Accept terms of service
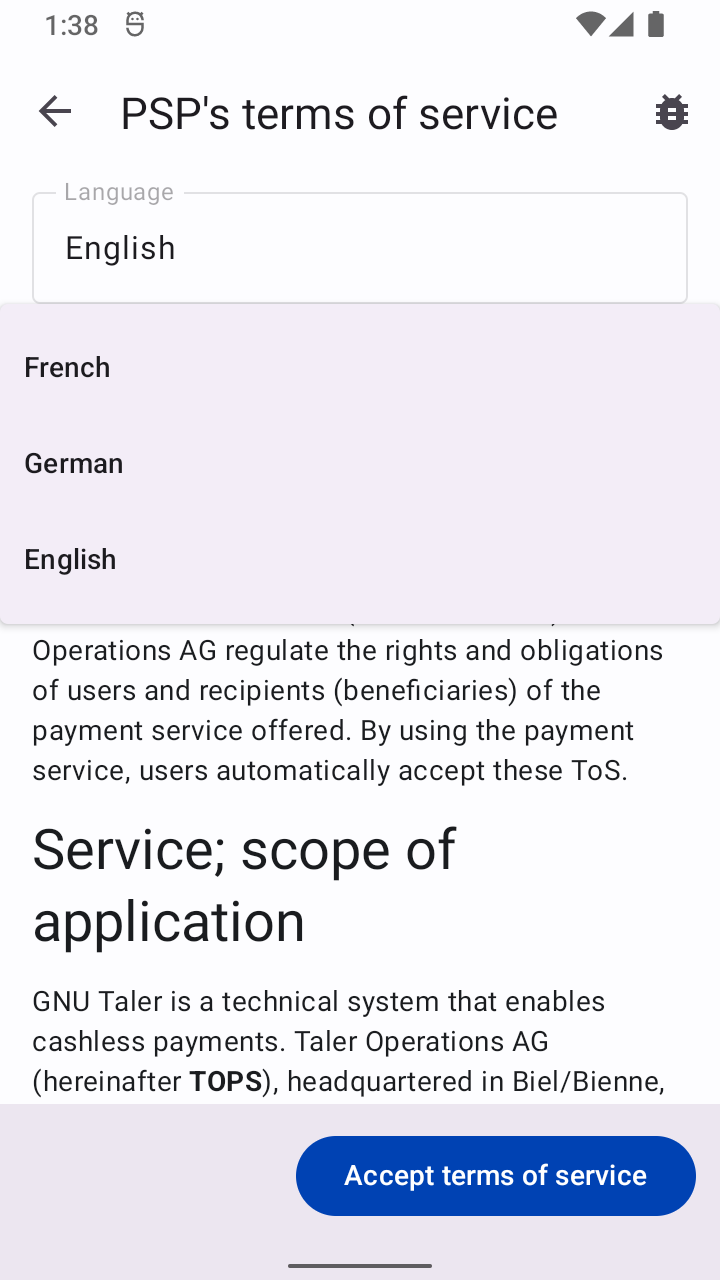This screenshot has width=720, height=1280. pyautogui.click(x=495, y=1175)
